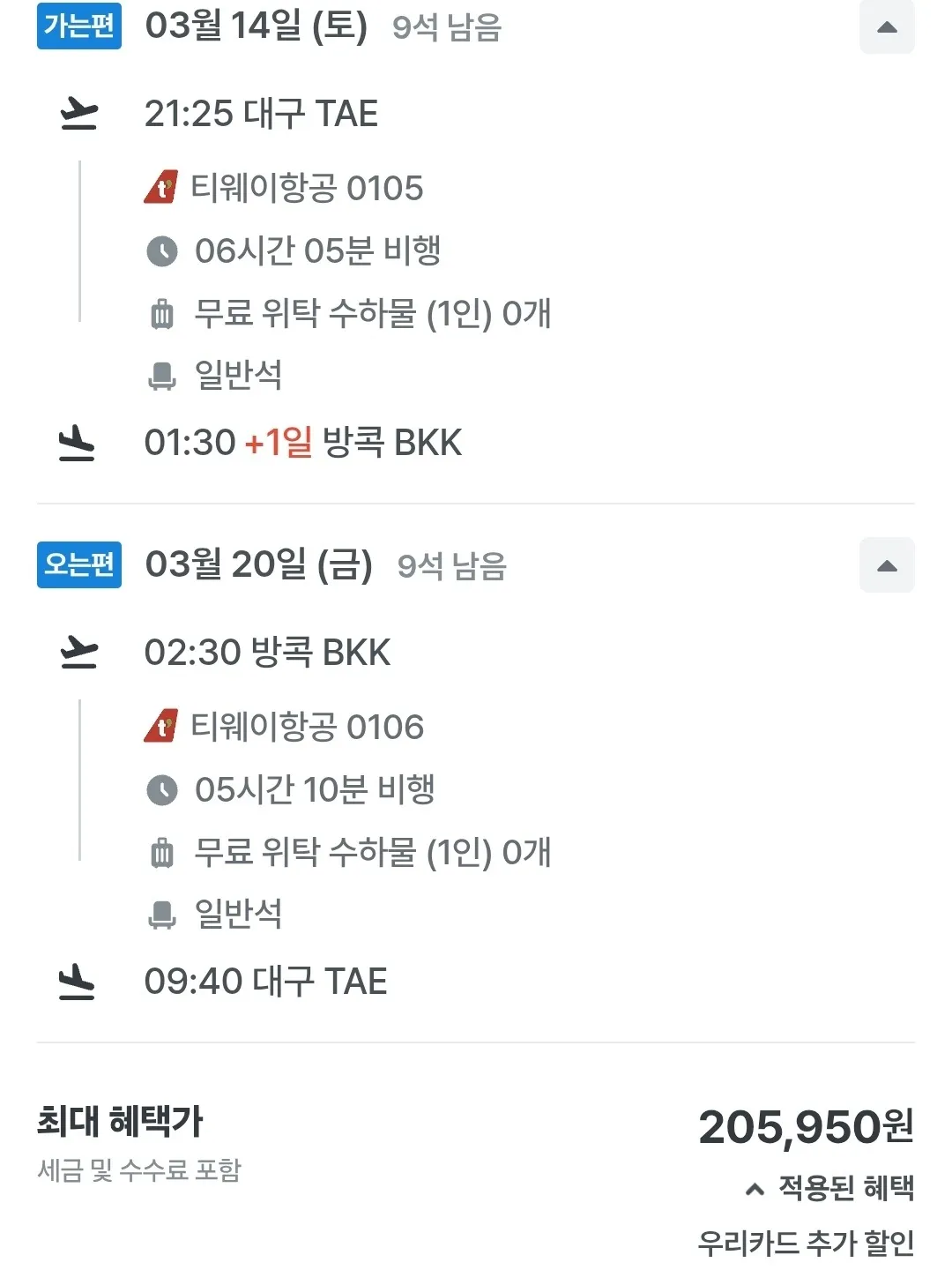Select the 가는편 tab badge

pos(78,28)
